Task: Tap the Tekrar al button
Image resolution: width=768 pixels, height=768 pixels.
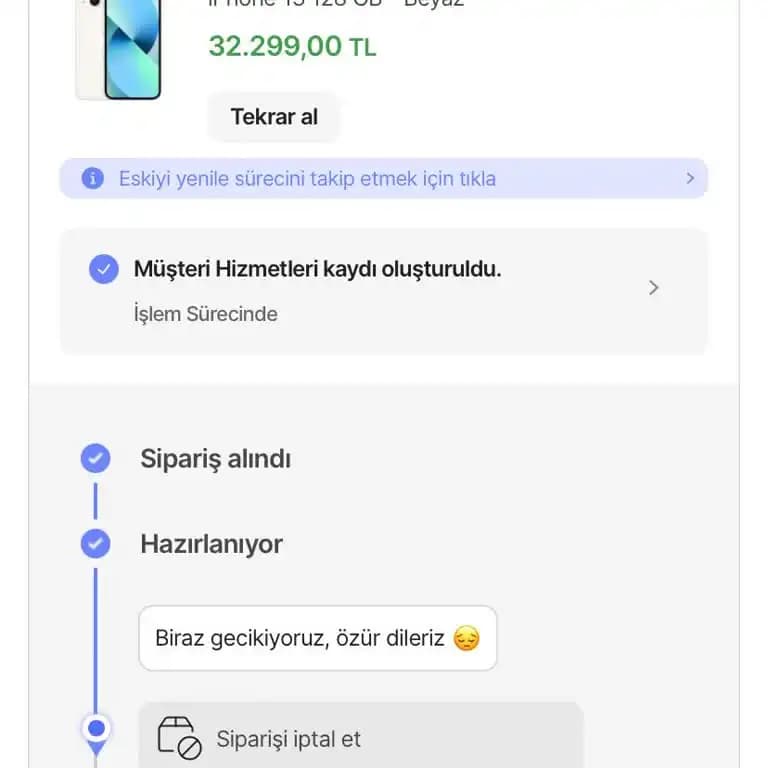Action: [x=274, y=116]
